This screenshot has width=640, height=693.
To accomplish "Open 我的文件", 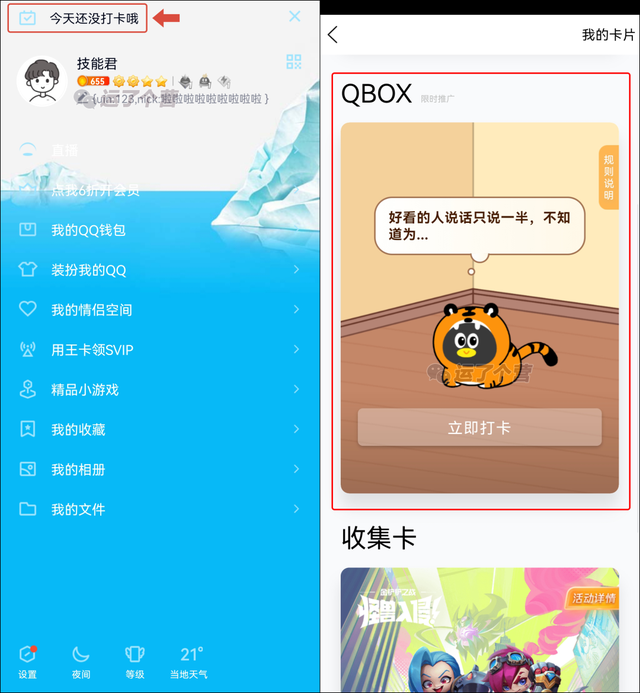I will 78,510.
